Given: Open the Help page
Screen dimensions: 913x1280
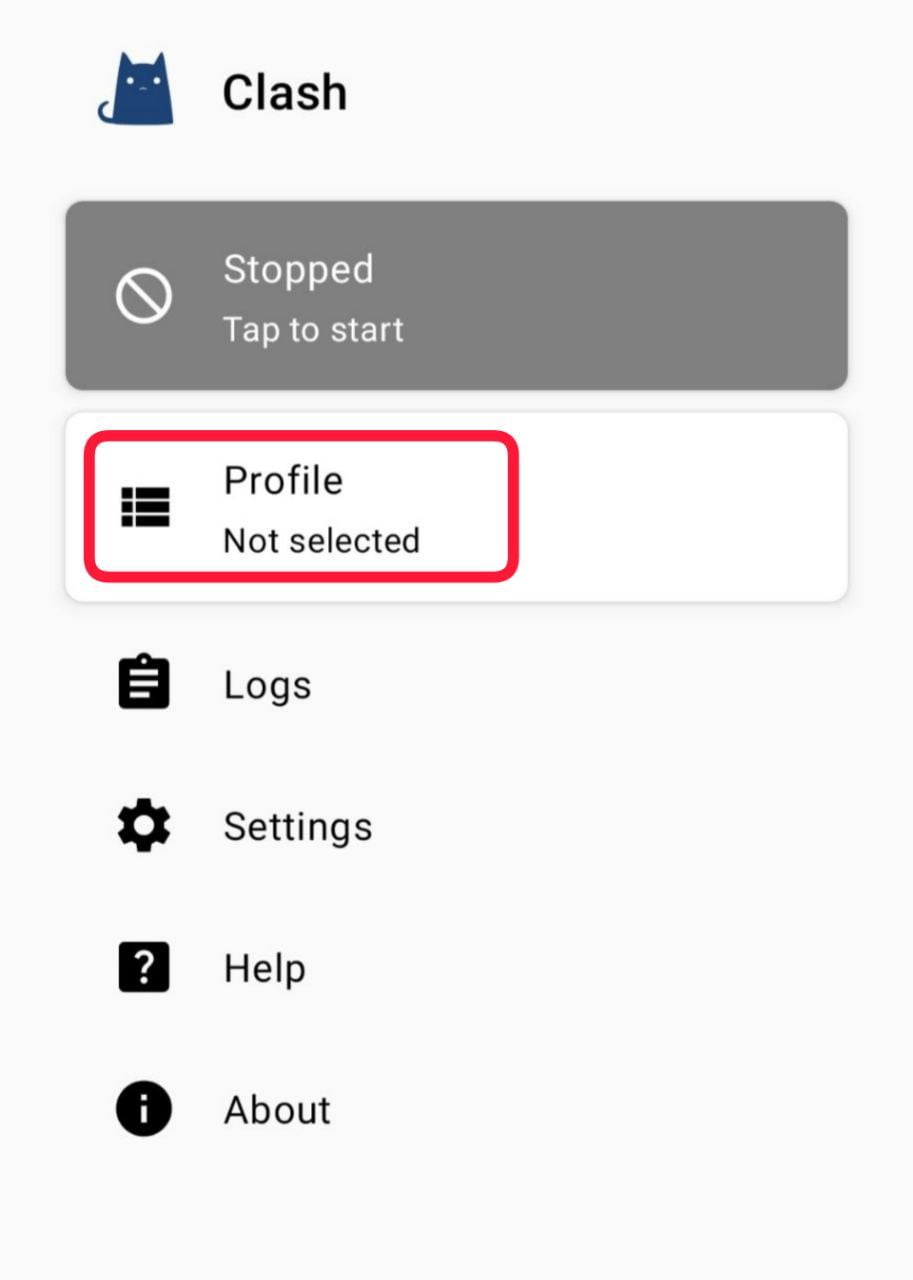Looking at the screenshot, I should point(264,968).
